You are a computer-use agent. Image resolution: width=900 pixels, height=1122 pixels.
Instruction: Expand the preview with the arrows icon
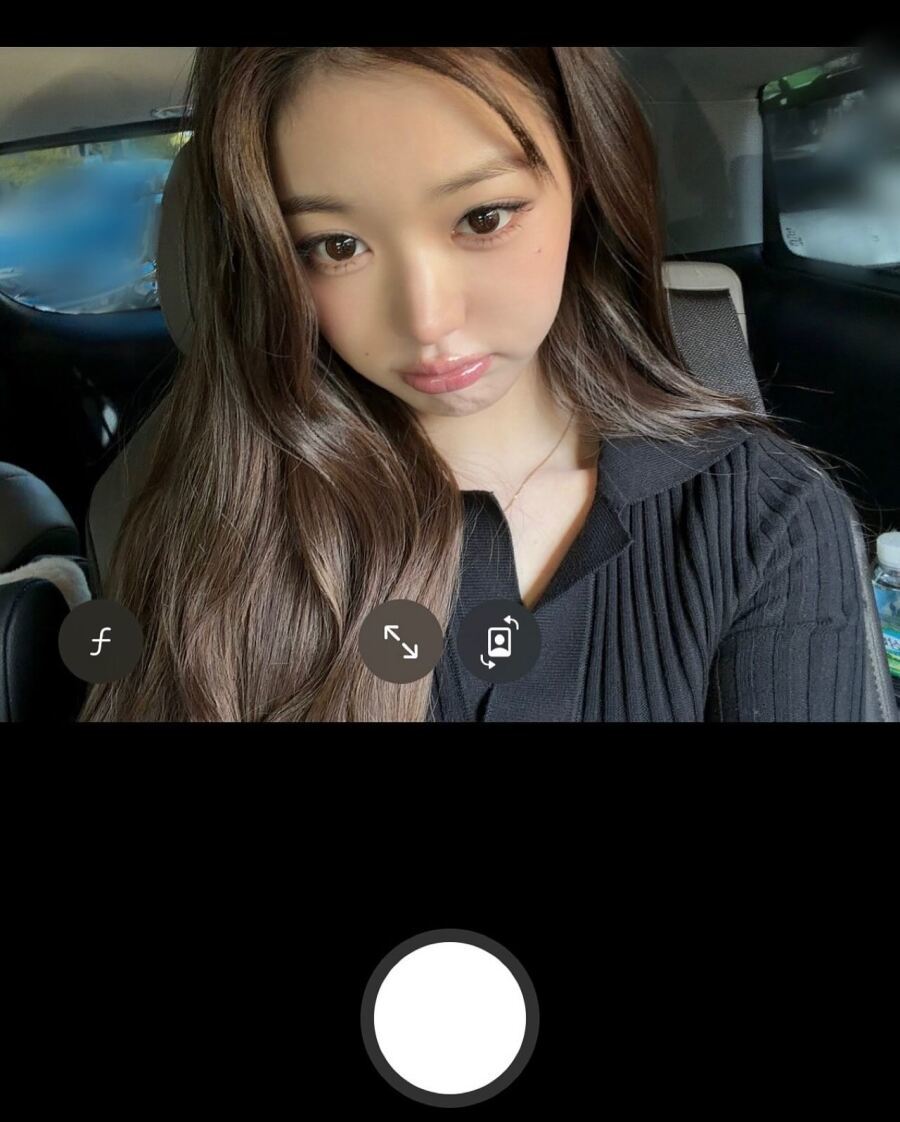coord(401,641)
